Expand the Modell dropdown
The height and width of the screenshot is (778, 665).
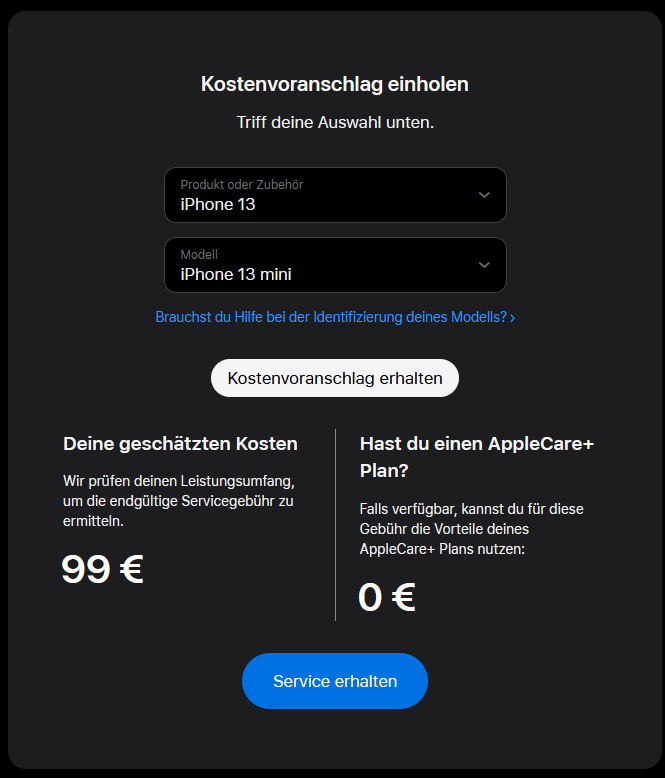click(x=335, y=265)
